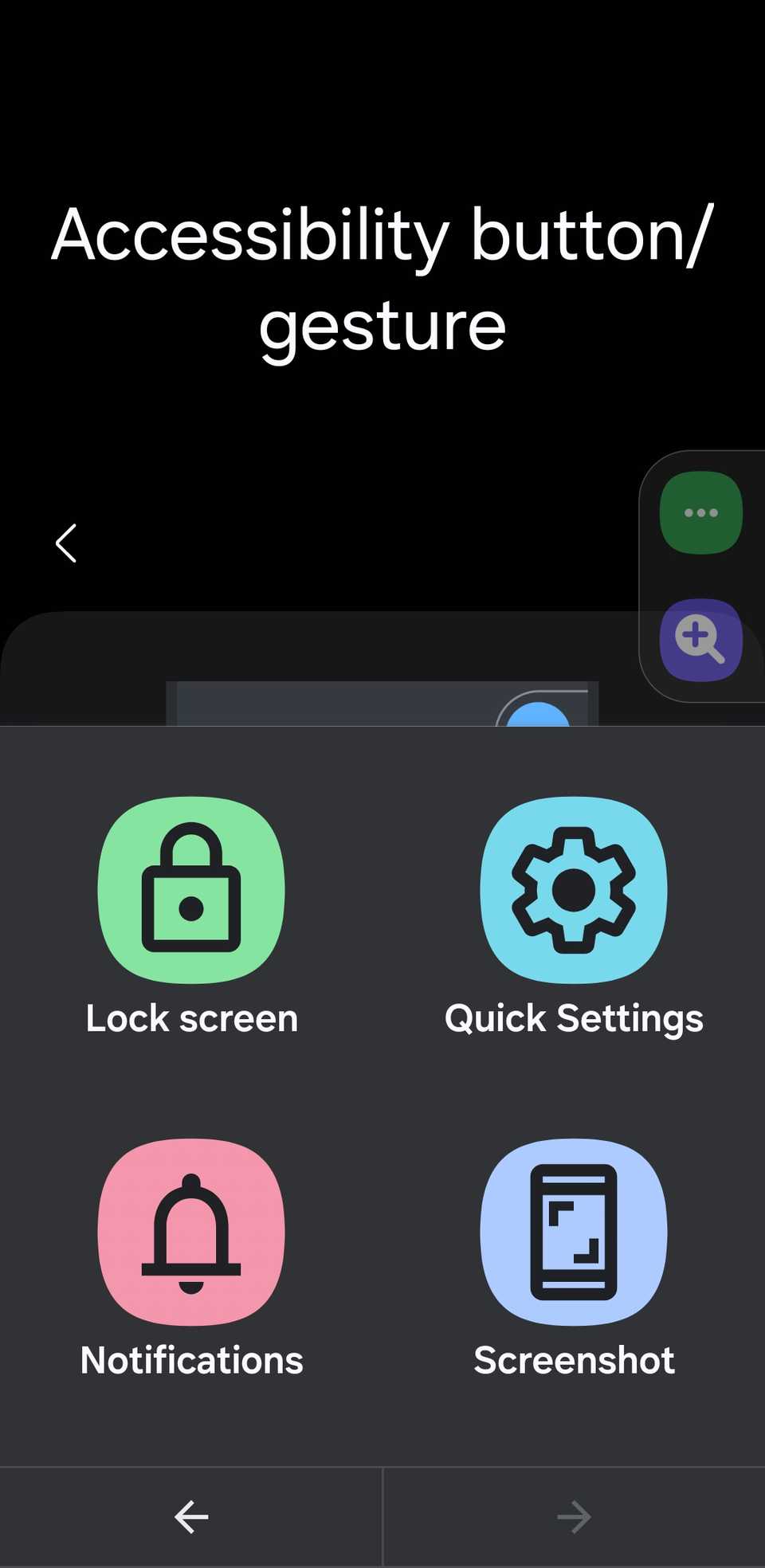Select the "Quick Settings" label
765x1568 pixels.
tap(573, 1017)
